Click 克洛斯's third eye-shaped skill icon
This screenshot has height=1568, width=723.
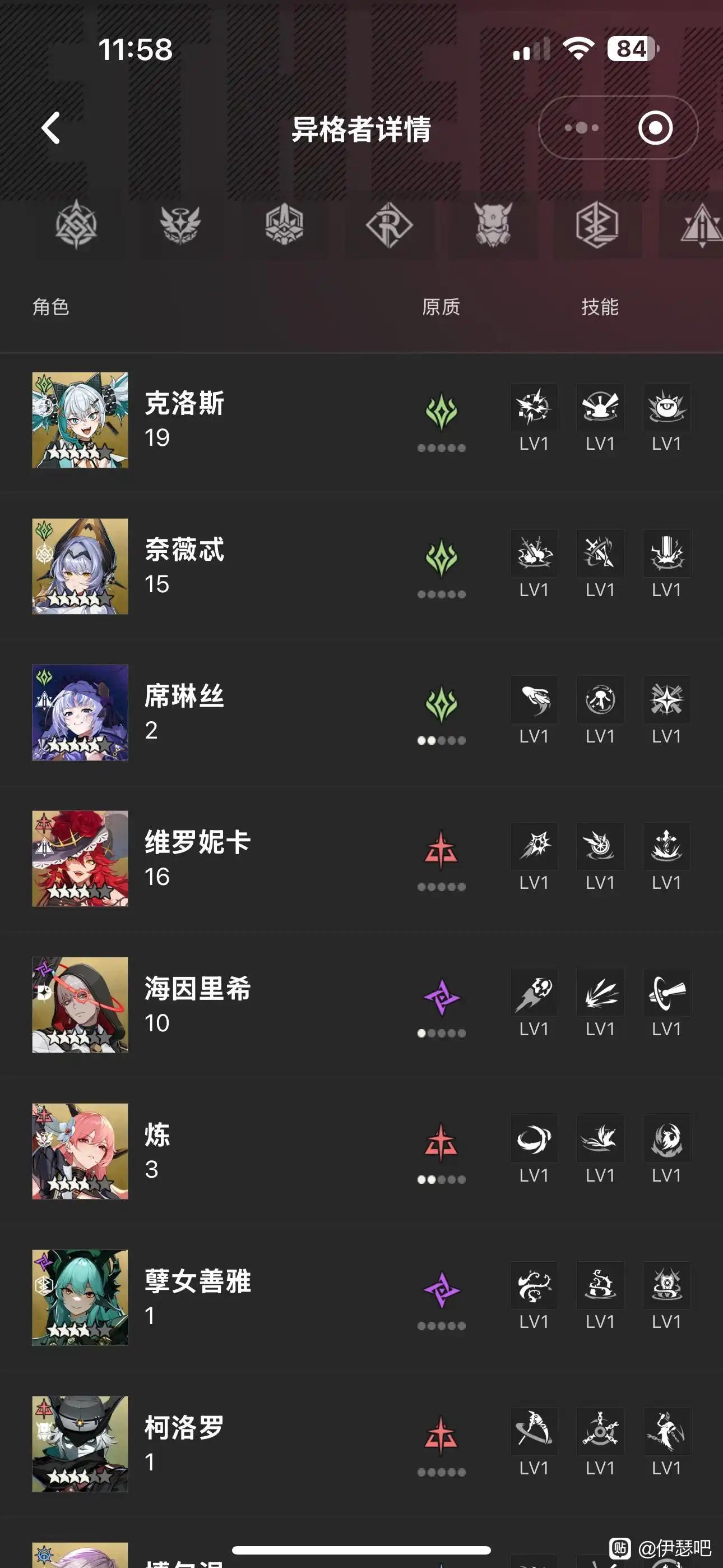(x=666, y=408)
